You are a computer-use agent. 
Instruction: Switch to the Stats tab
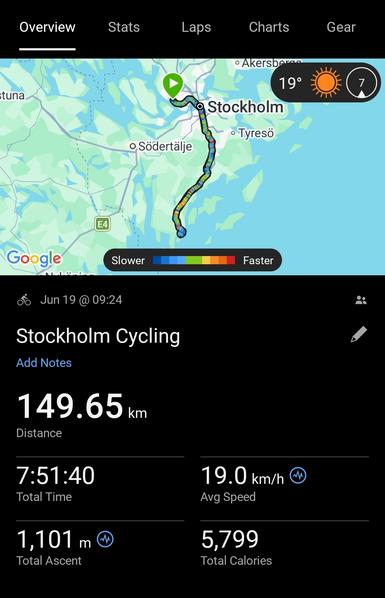tap(124, 27)
